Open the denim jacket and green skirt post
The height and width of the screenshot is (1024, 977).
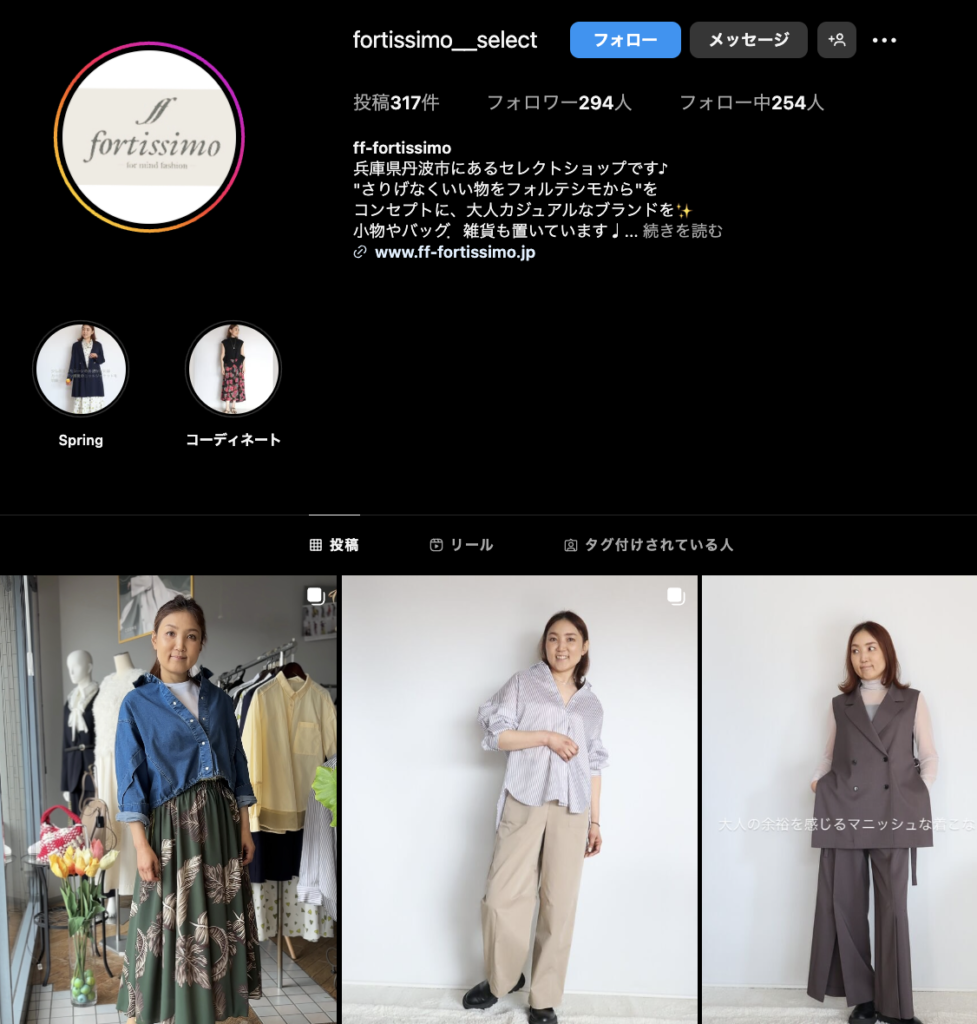click(x=168, y=799)
